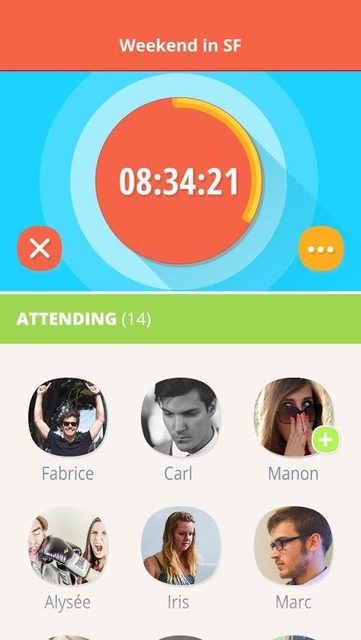Open Fabrice's profile picture

pyautogui.click(x=68, y=417)
